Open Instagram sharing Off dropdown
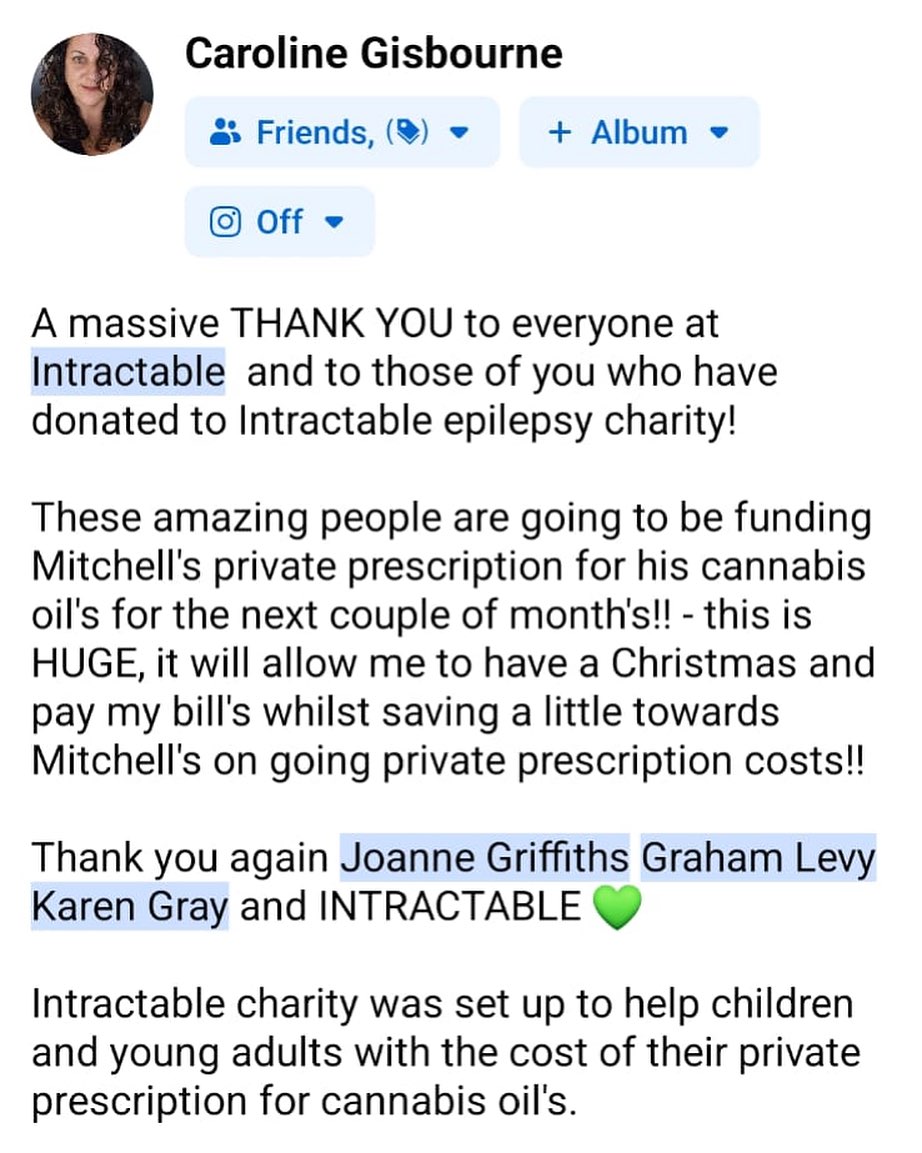Image resolution: width=922 pixels, height=1153 pixels. tap(279, 221)
